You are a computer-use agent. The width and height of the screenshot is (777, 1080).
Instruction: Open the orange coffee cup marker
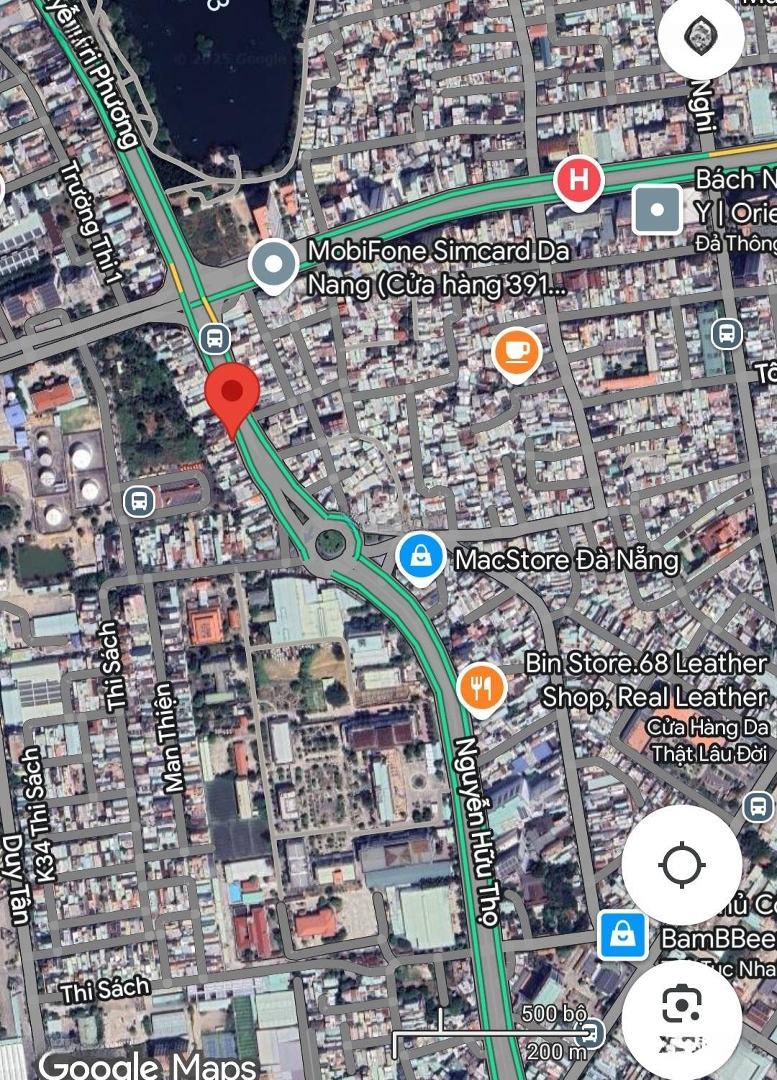(x=517, y=352)
